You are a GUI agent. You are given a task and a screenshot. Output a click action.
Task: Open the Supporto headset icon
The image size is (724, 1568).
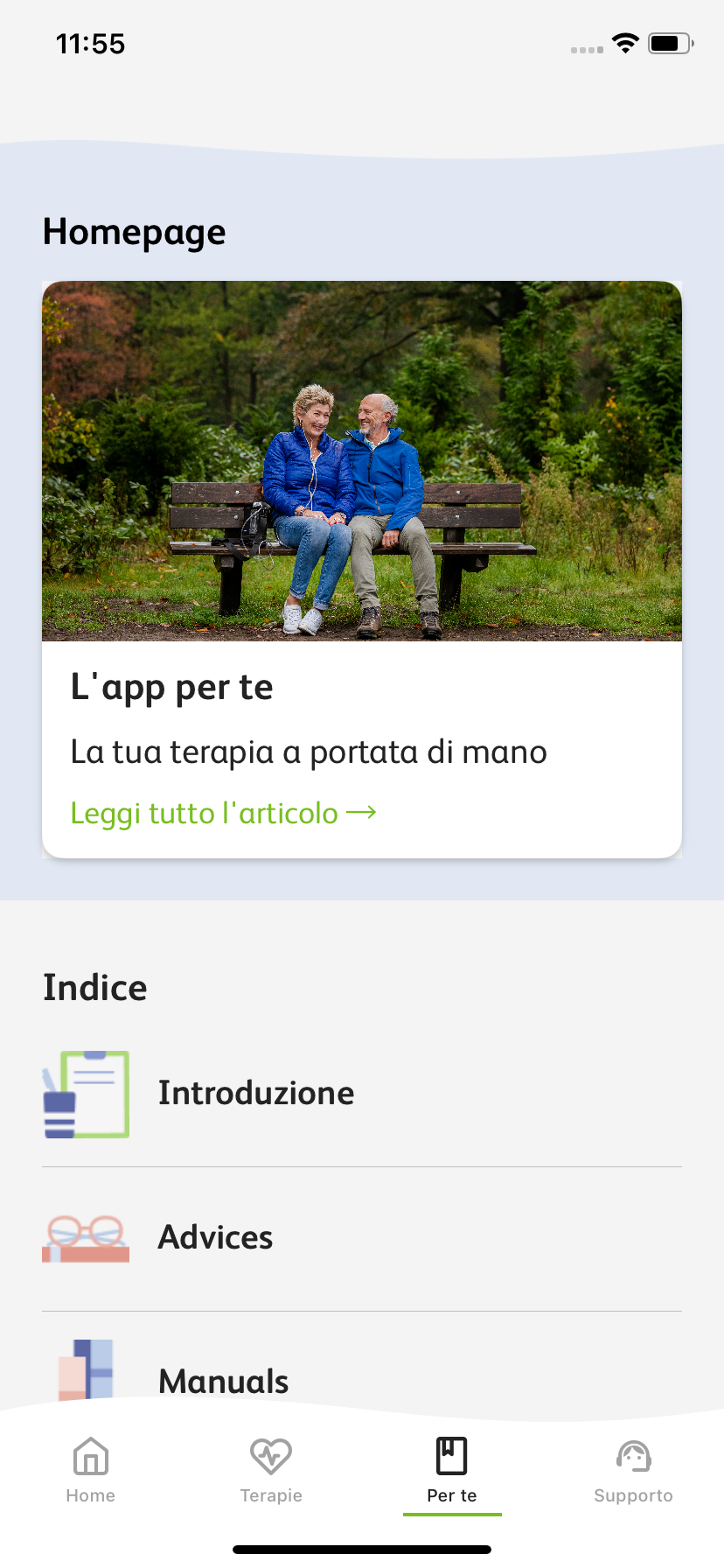point(633,1456)
